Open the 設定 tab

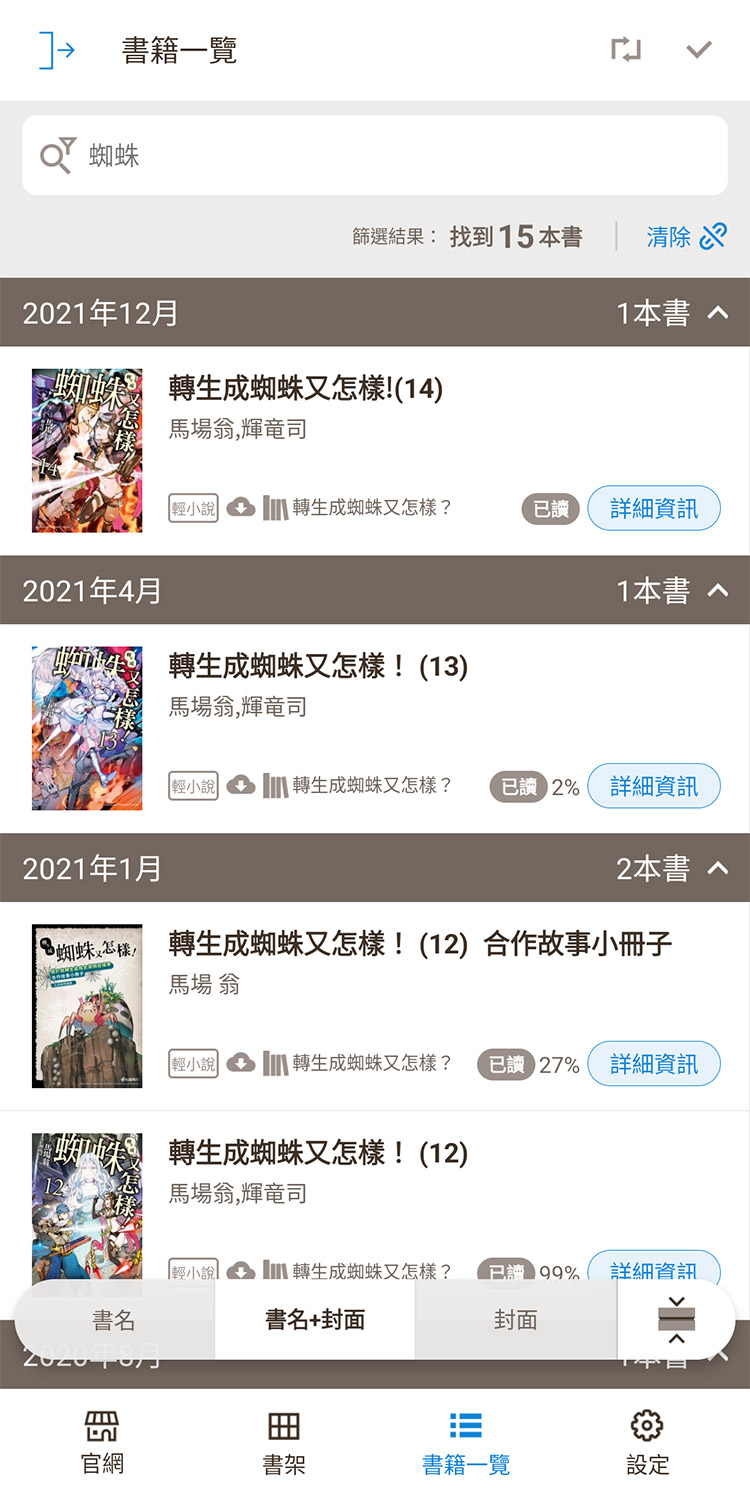pos(647,1443)
